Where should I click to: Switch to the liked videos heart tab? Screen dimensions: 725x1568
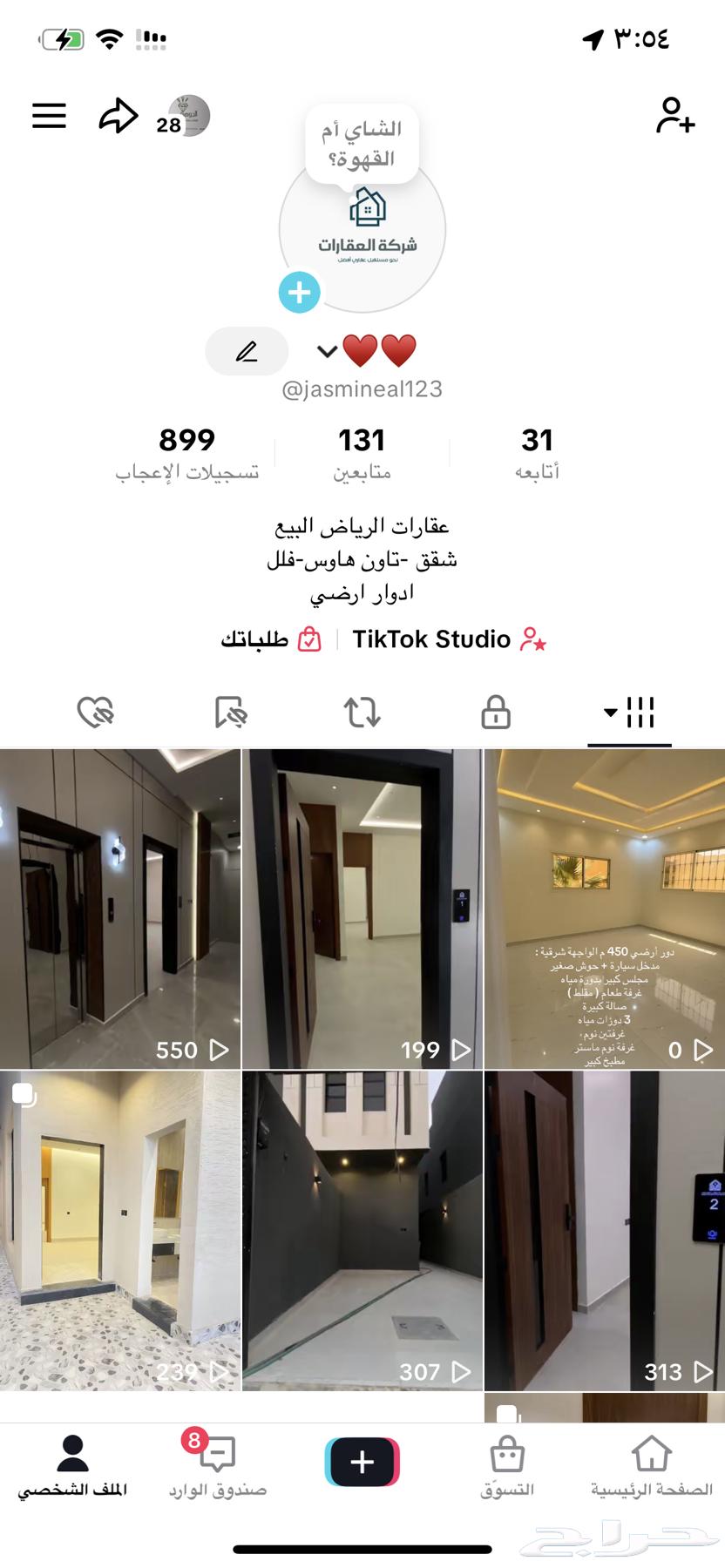(x=96, y=712)
